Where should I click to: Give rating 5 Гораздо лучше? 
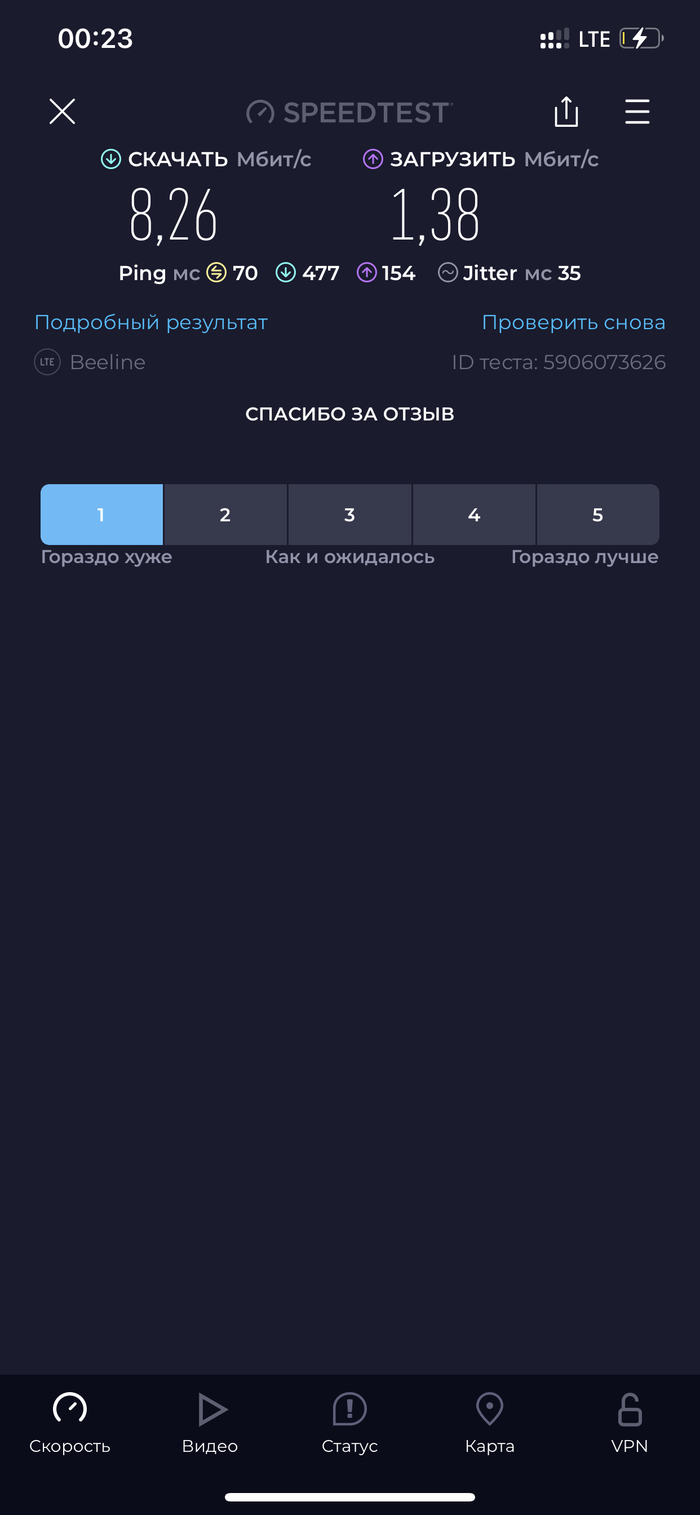(598, 514)
